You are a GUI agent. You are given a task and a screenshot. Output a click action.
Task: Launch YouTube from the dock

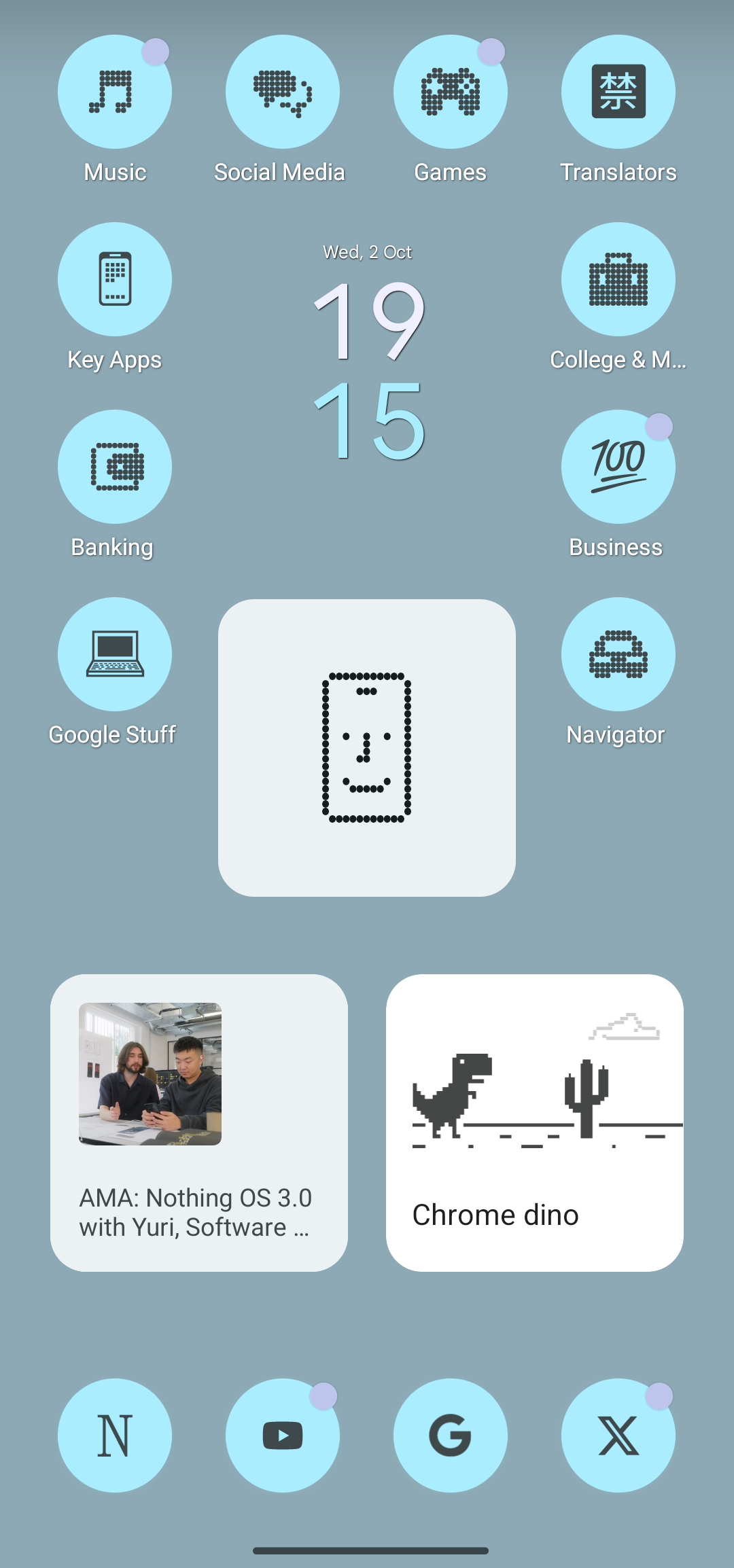click(x=283, y=1436)
